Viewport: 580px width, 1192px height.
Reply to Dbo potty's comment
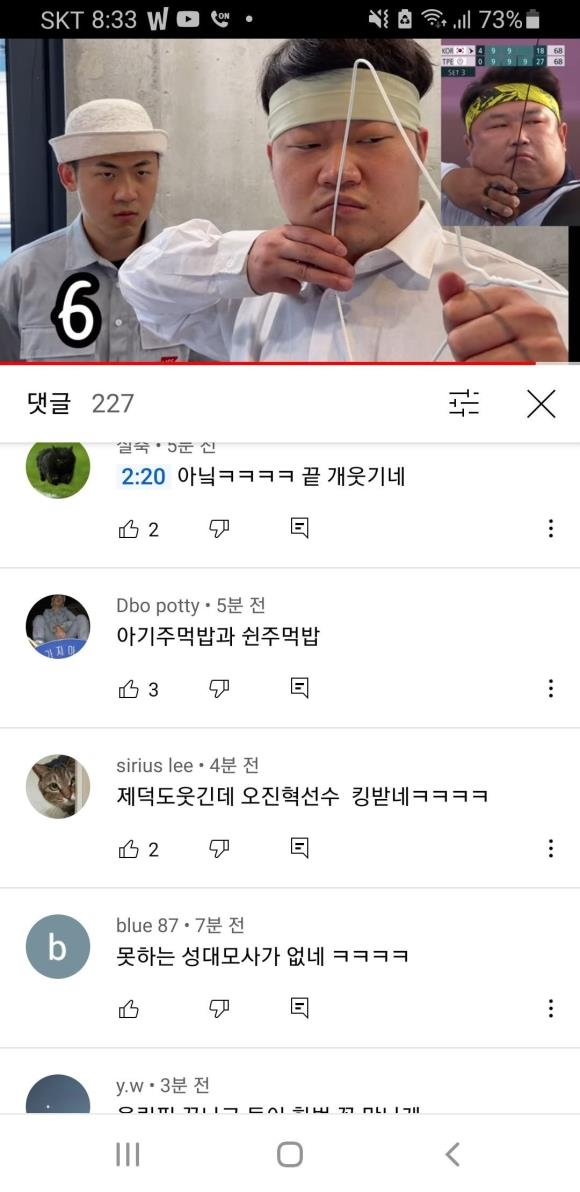(x=300, y=688)
